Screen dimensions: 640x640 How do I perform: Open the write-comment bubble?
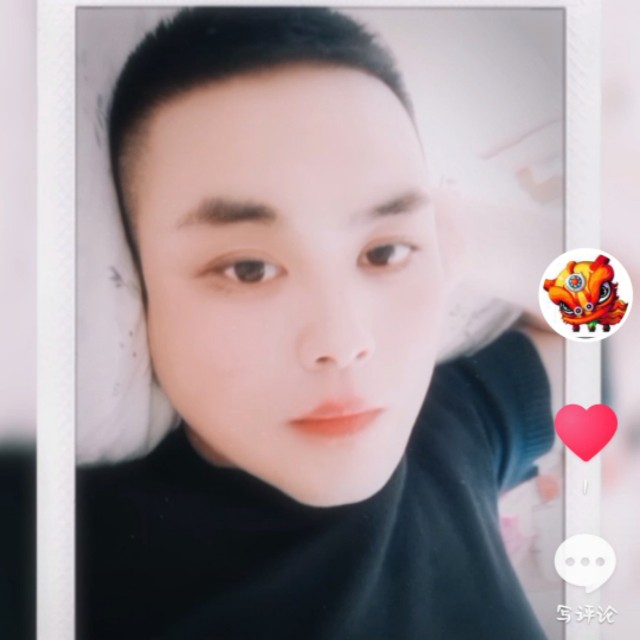pos(585,564)
